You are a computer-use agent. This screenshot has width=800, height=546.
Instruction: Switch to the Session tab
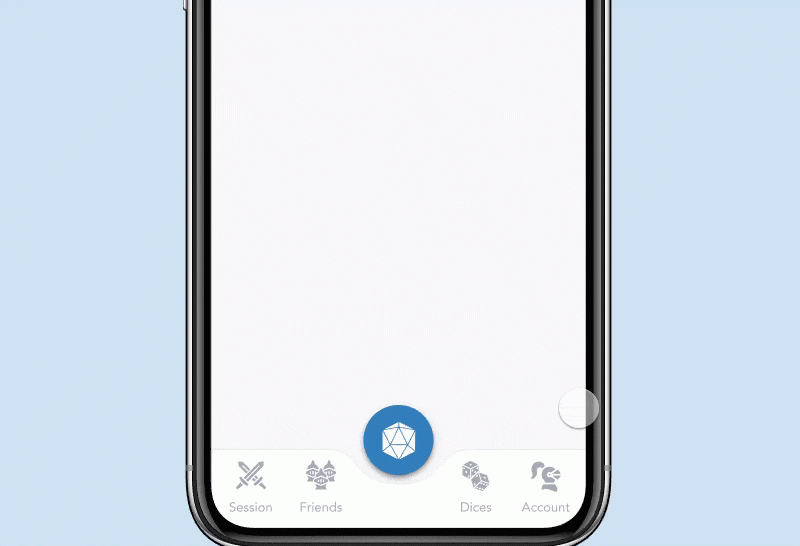[x=250, y=486]
